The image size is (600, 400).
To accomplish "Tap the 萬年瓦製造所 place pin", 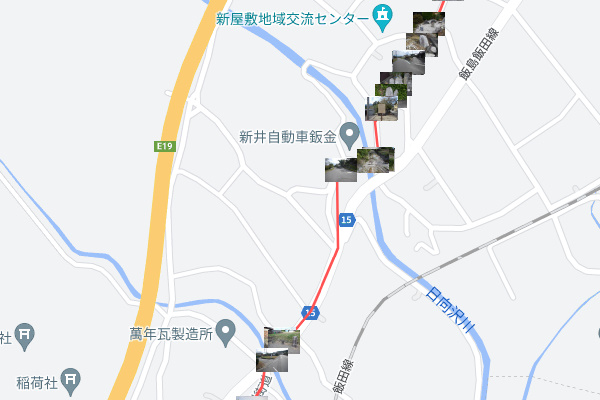I will (226, 329).
